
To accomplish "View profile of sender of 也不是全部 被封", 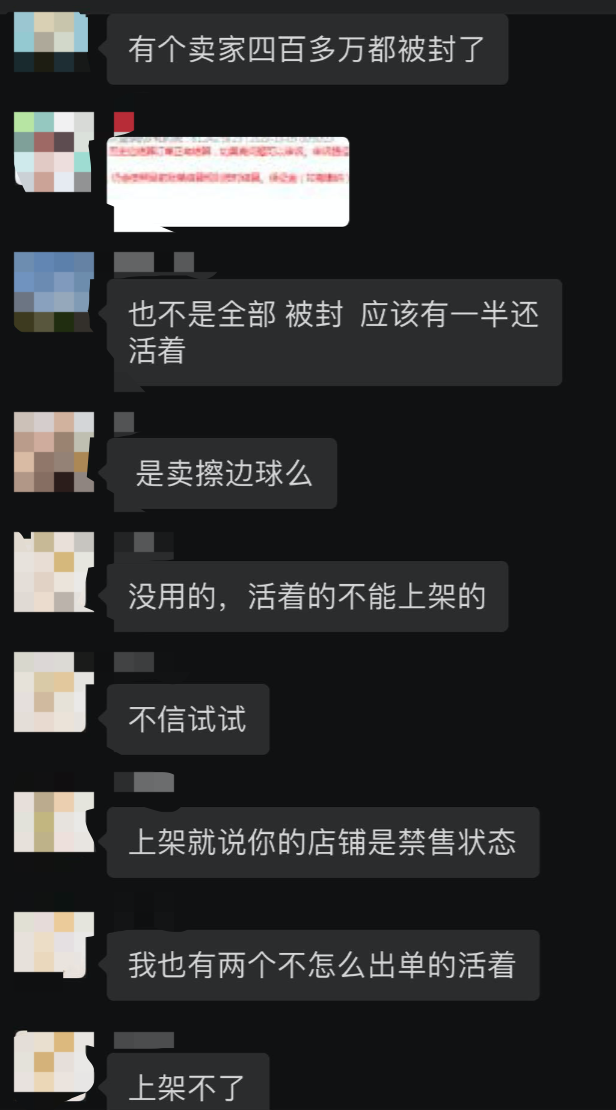I will coord(54,291).
